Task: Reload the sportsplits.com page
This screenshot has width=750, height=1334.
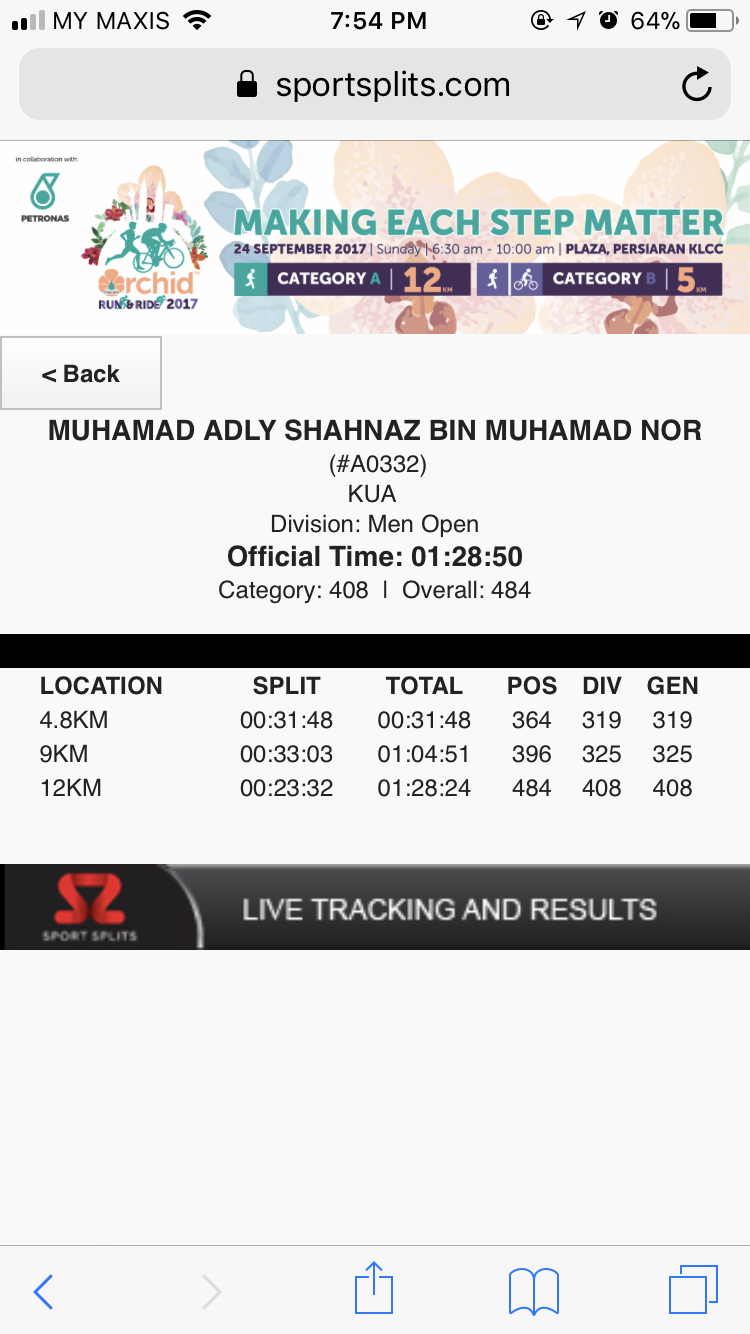Action: pyautogui.click(x=696, y=85)
